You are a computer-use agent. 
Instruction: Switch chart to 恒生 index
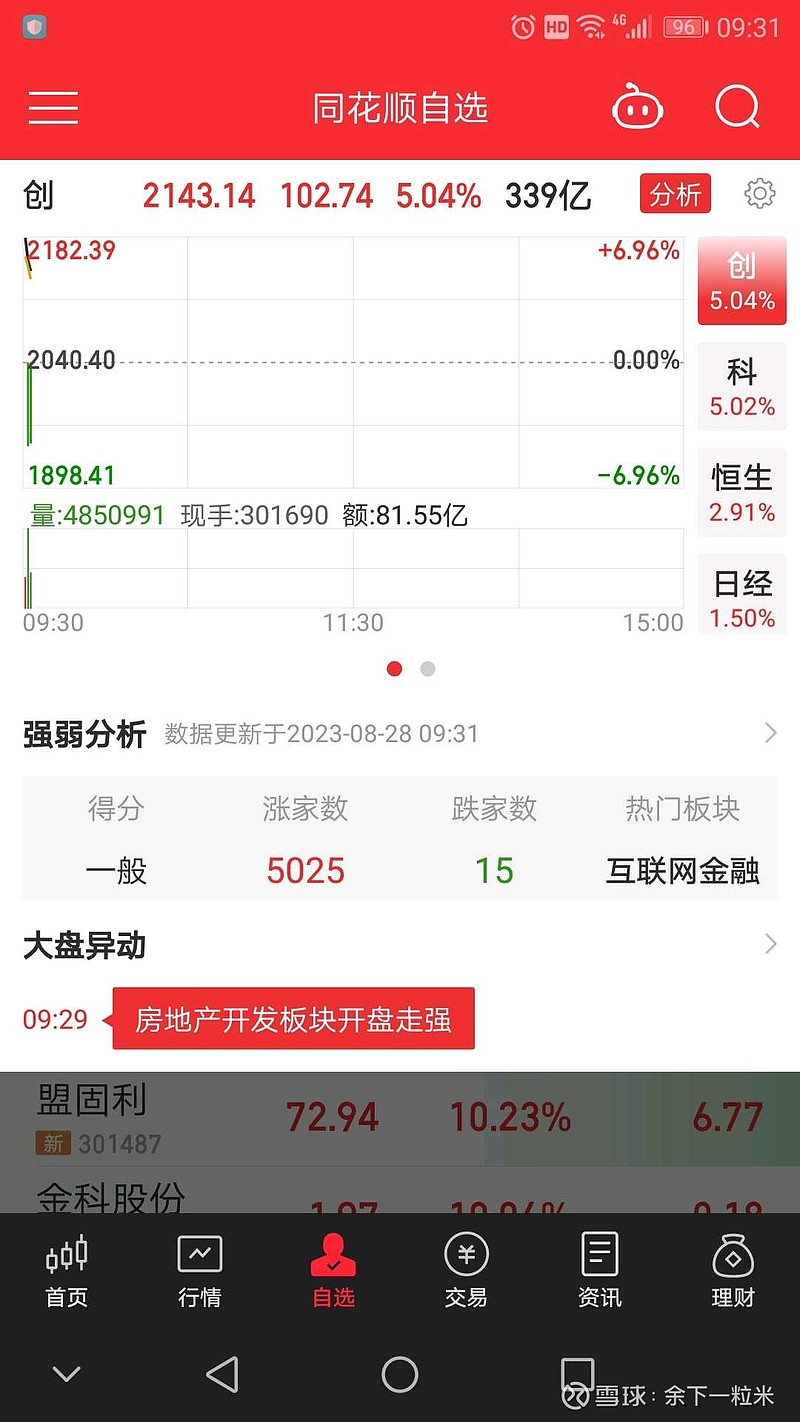[741, 492]
